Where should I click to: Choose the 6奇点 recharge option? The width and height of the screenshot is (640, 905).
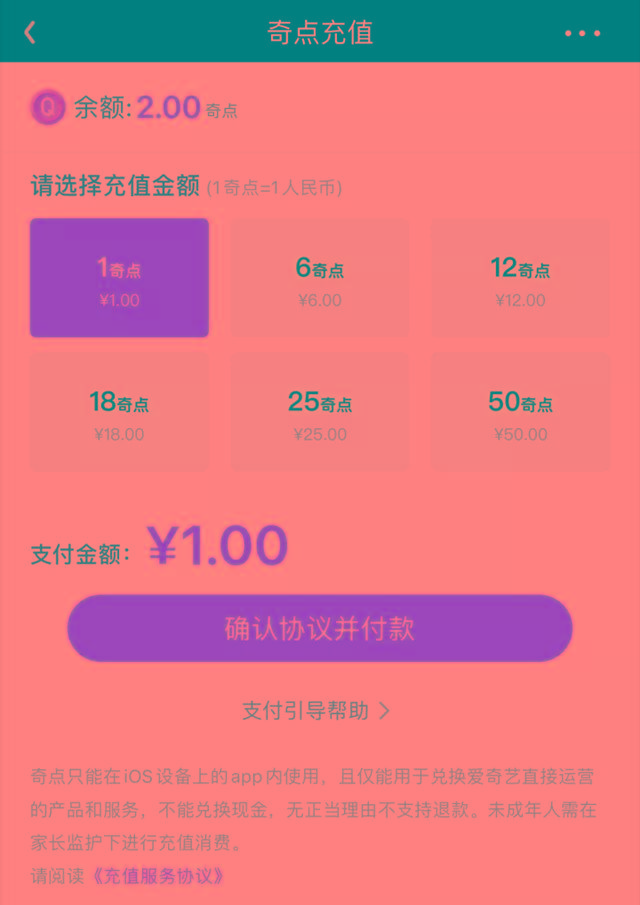320,278
